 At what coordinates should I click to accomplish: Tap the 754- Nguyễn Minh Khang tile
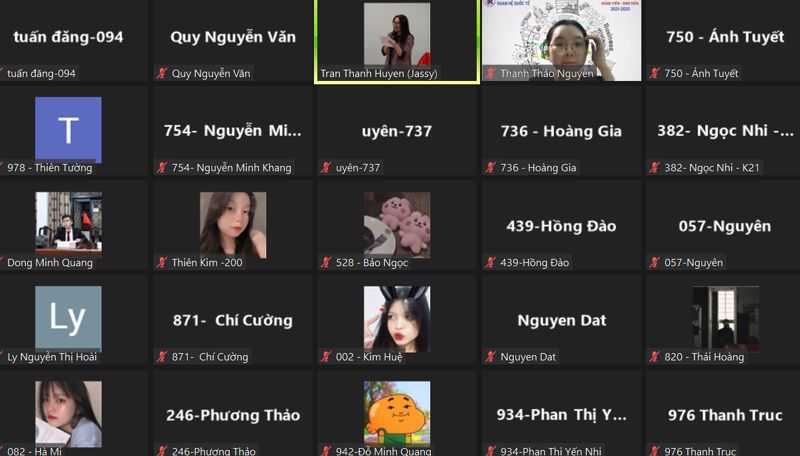point(232,131)
